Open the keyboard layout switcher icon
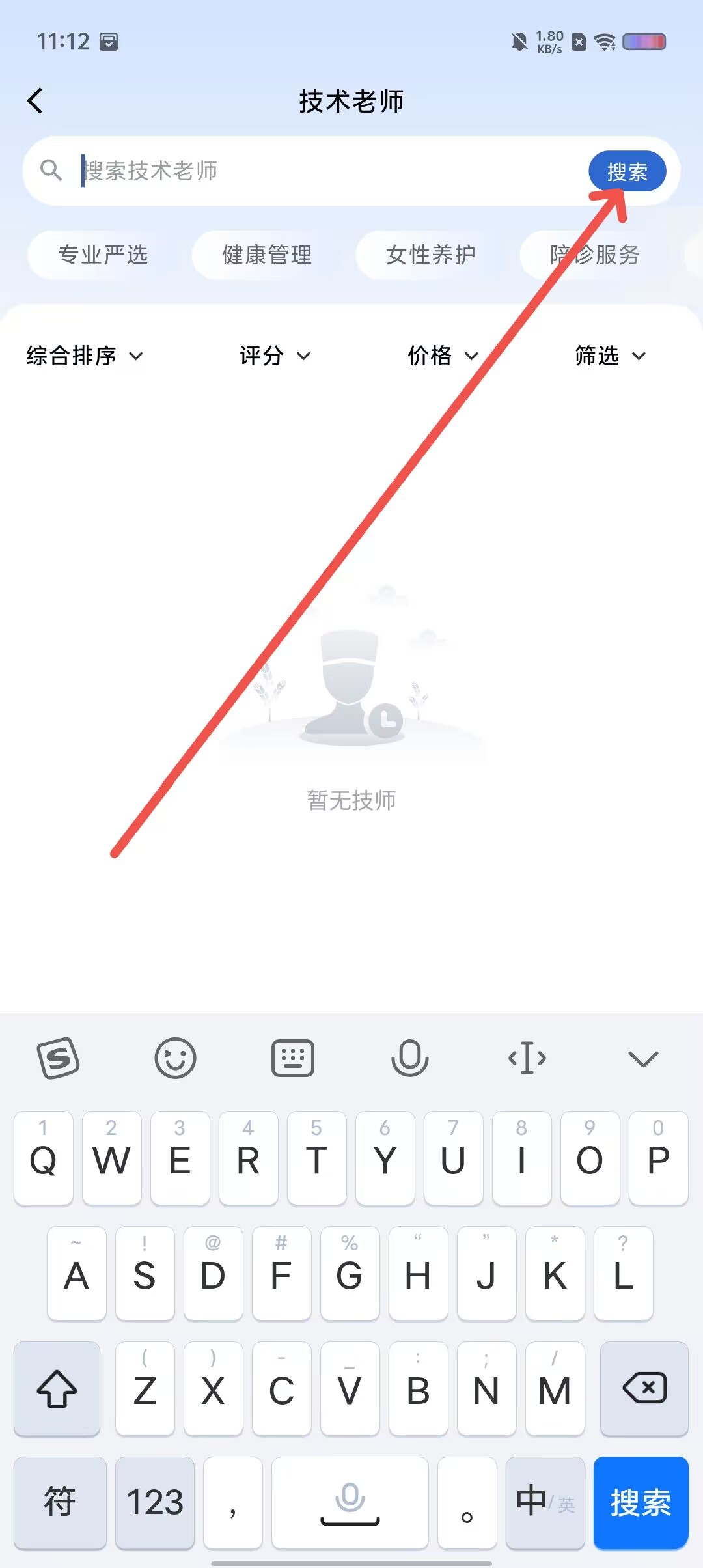703x1568 pixels. (292, 1058)
